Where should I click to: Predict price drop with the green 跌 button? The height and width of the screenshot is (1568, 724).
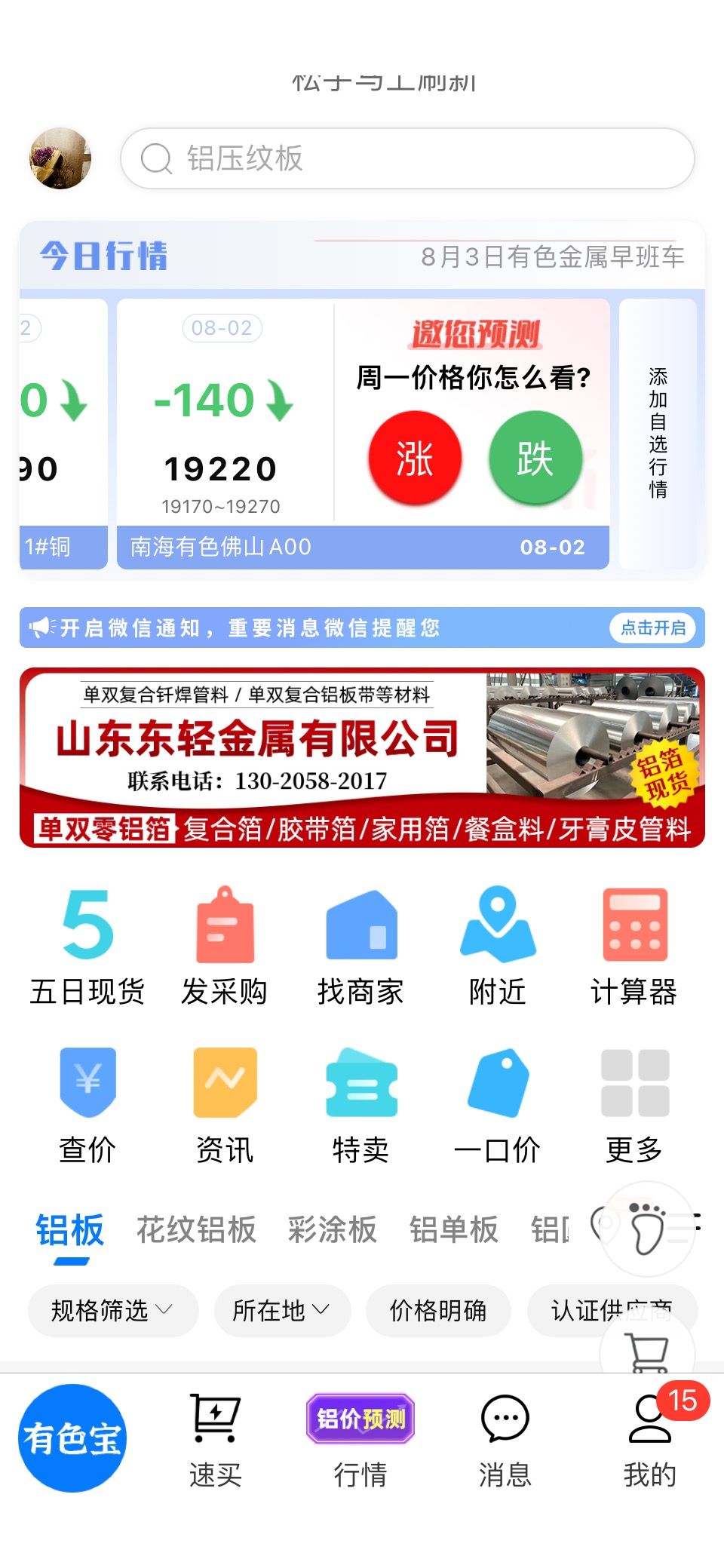click(535, 458)
